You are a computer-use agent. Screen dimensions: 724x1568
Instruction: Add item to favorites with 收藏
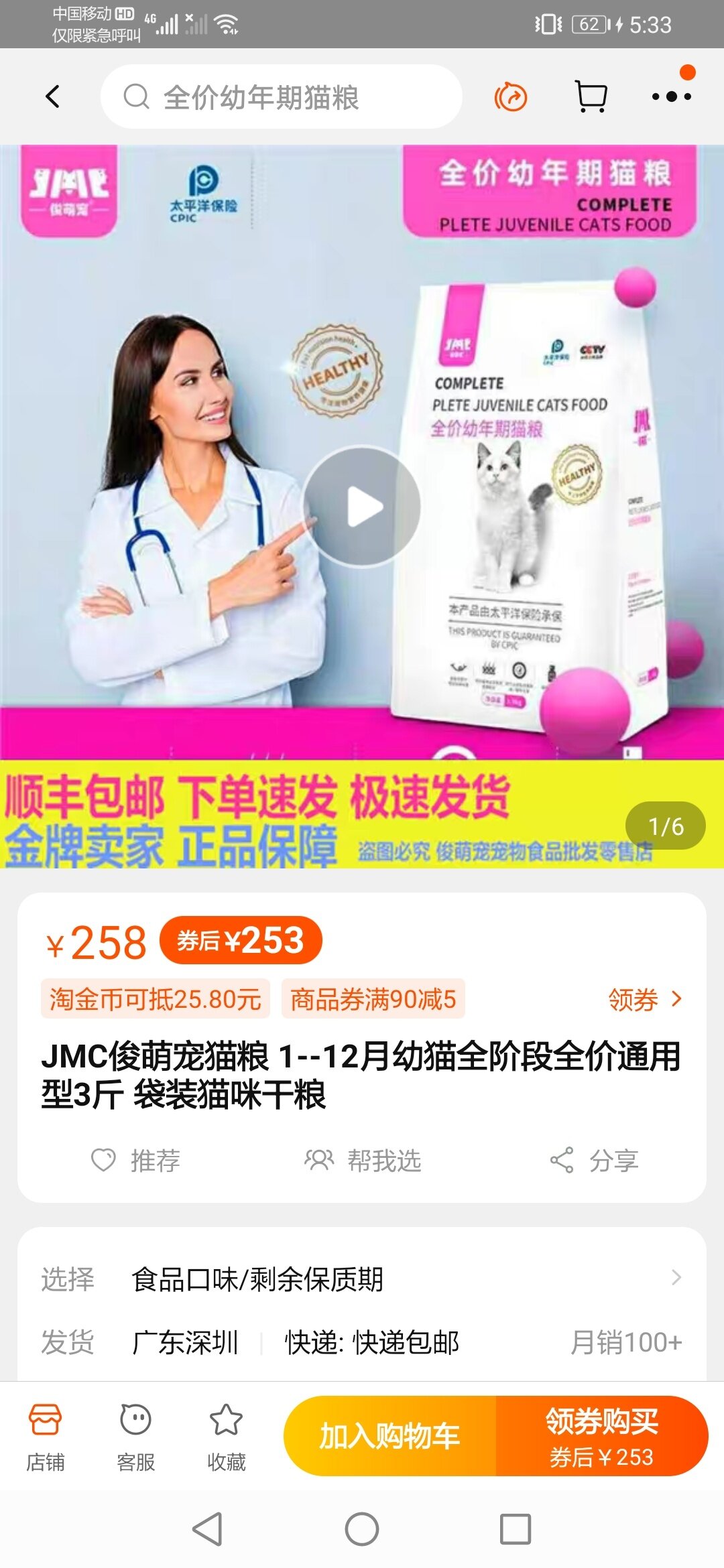[x=226, y=1437]
